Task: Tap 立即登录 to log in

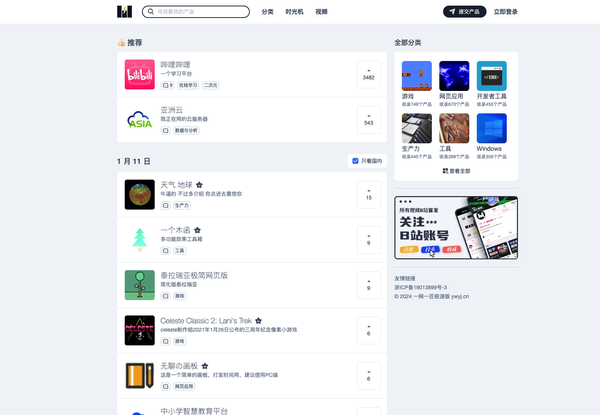Action: (506, 12)
